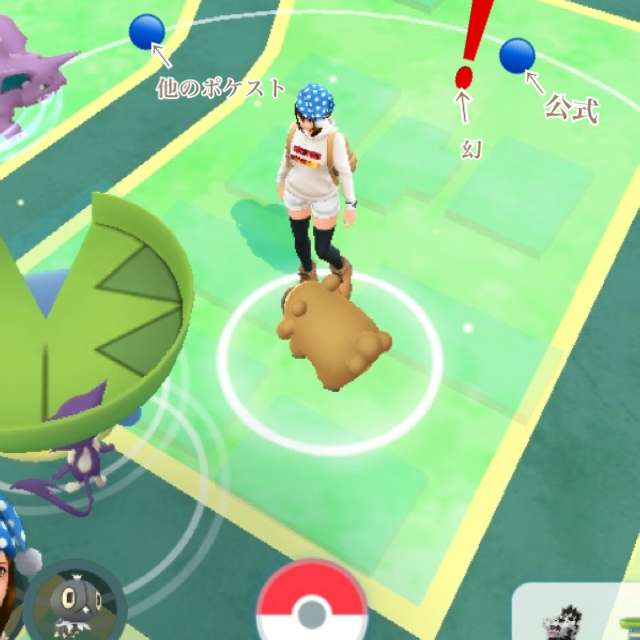Screen dimensions: 640x640
Task: Open the Poké Ball main menu
Action: [311, 608]
